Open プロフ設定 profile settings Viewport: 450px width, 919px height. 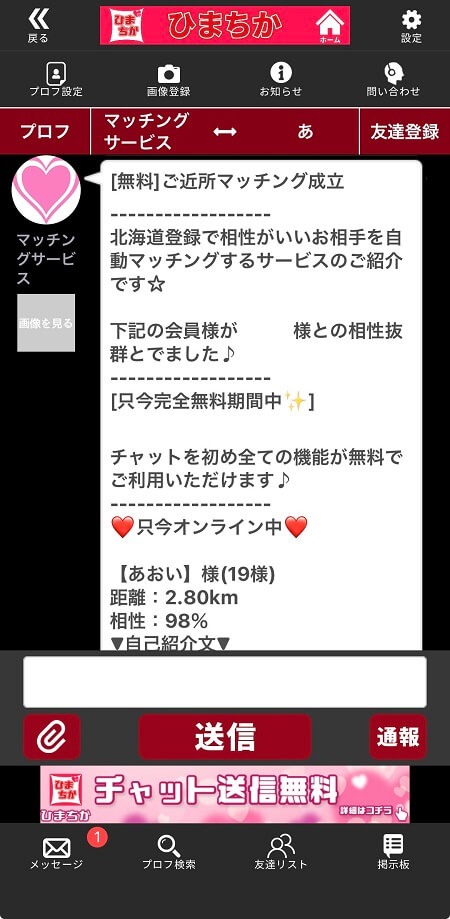point(56,79)
